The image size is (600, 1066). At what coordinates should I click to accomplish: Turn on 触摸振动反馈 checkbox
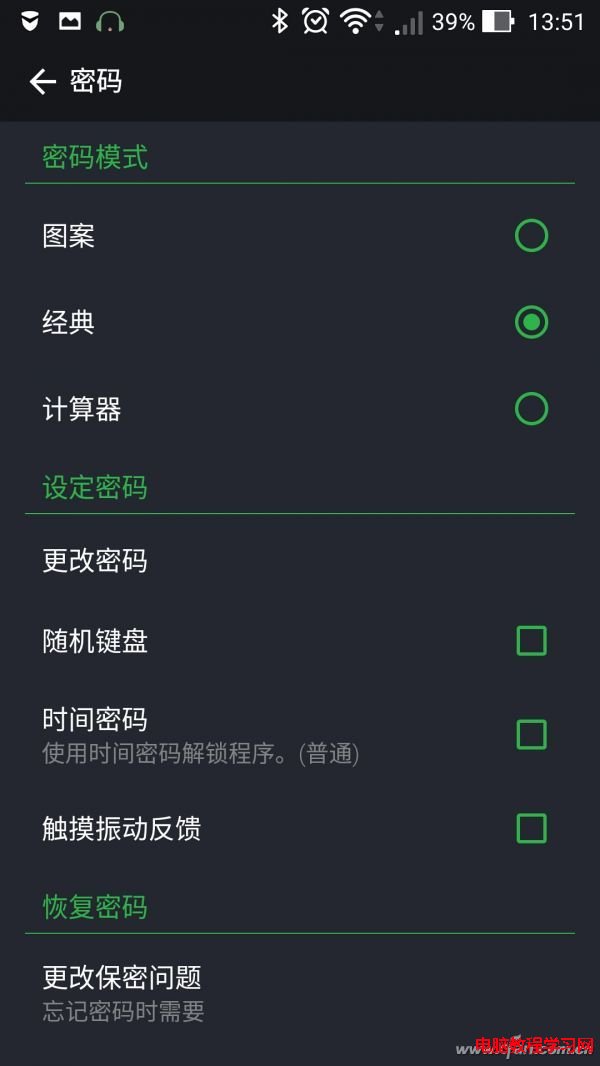point(531,828)
